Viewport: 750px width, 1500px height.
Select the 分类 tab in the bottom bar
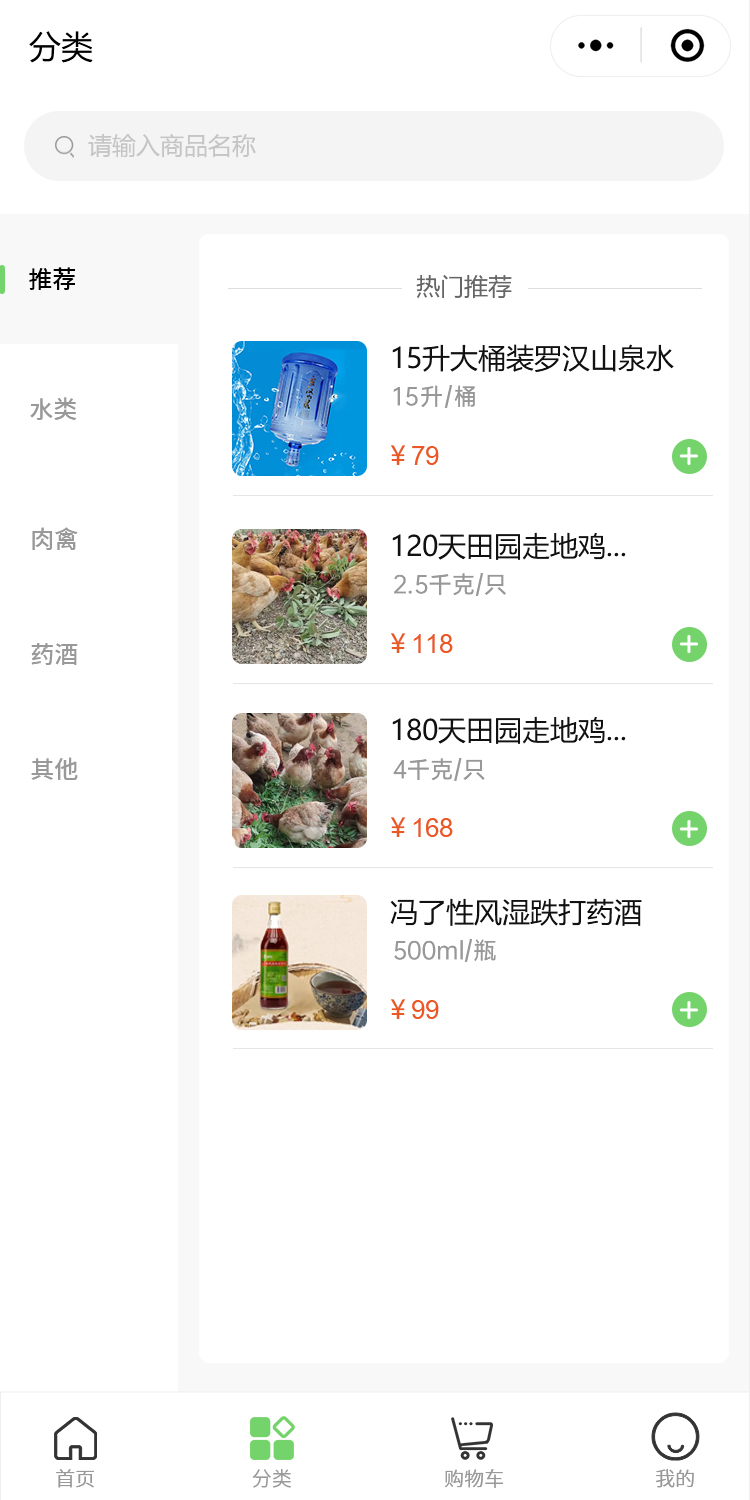272,1450
